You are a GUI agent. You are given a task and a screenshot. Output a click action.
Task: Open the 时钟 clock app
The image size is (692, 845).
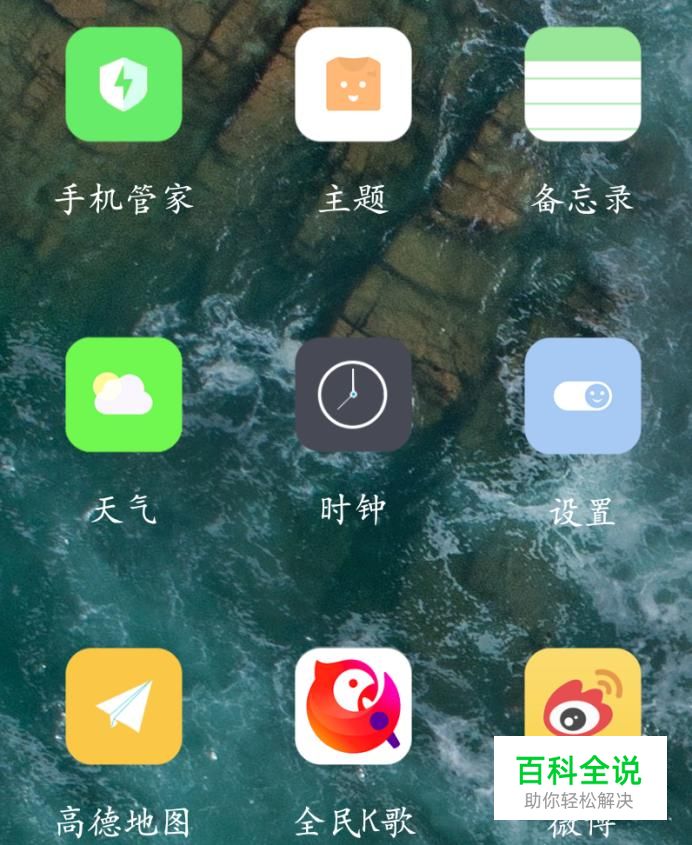click(x=353, y=394)
